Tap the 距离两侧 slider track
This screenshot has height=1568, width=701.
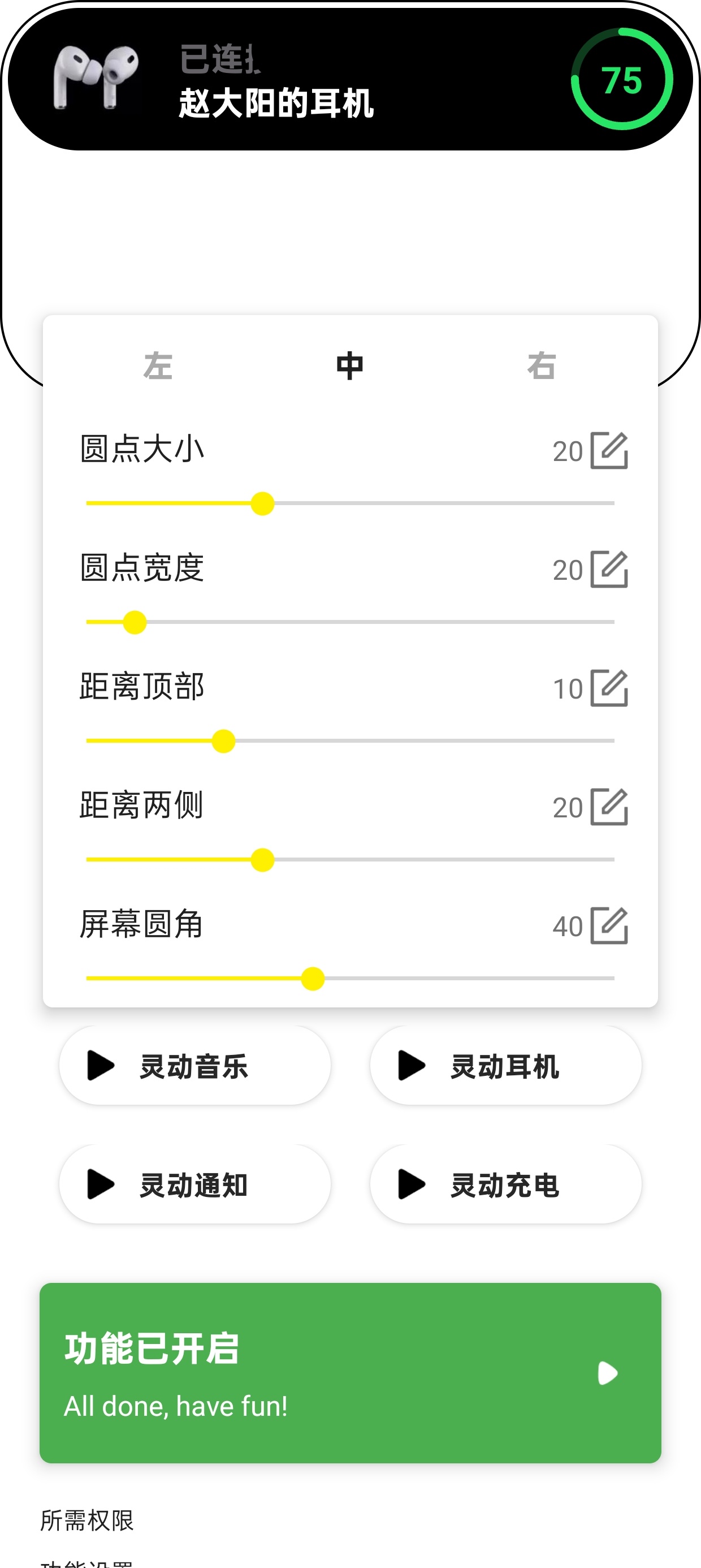[x=438, y=859]
